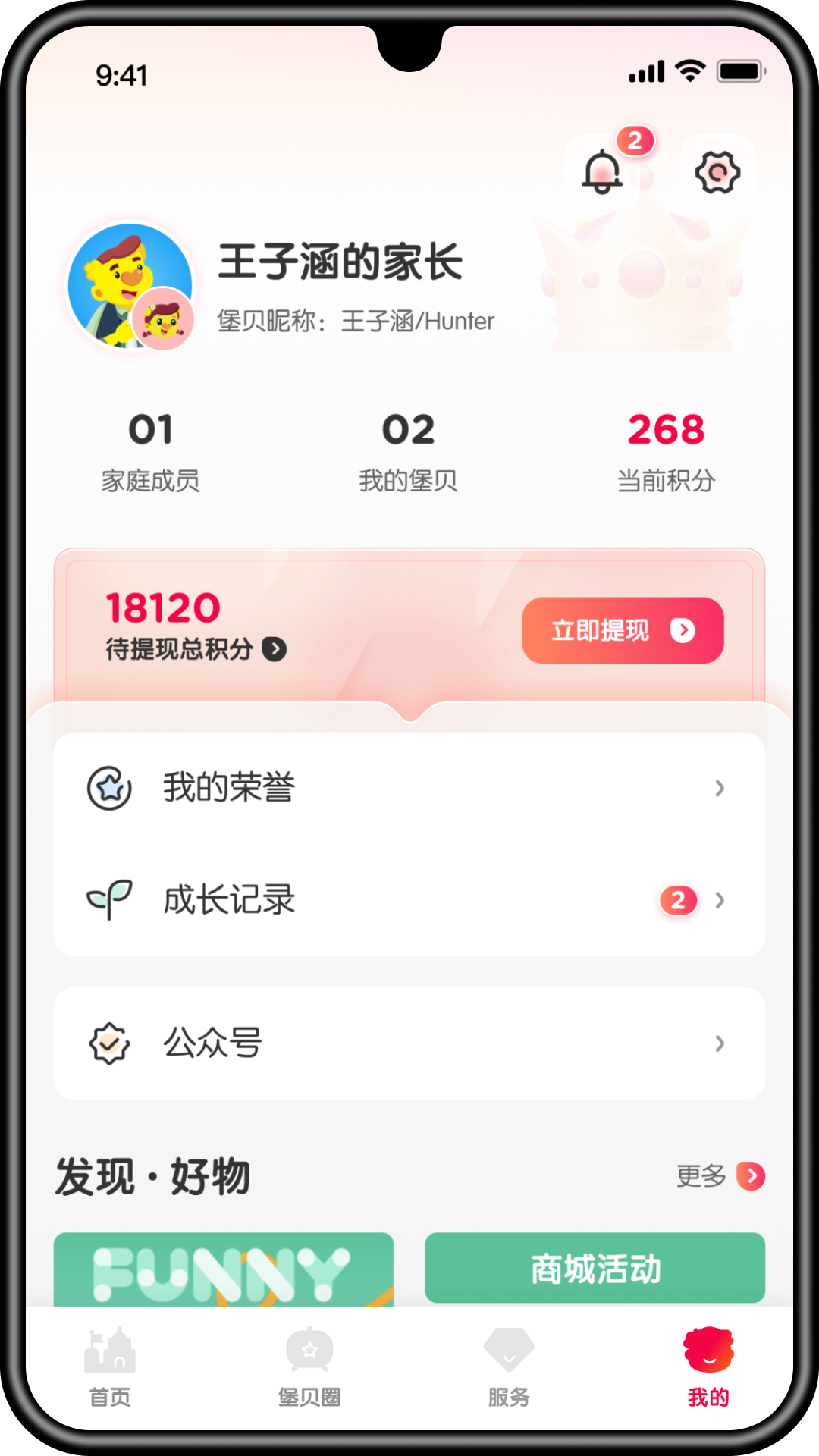This screenshot has width=819, height=1456.
Task: Switch to the 服务 tab
Action: [x=509, y=1373]
